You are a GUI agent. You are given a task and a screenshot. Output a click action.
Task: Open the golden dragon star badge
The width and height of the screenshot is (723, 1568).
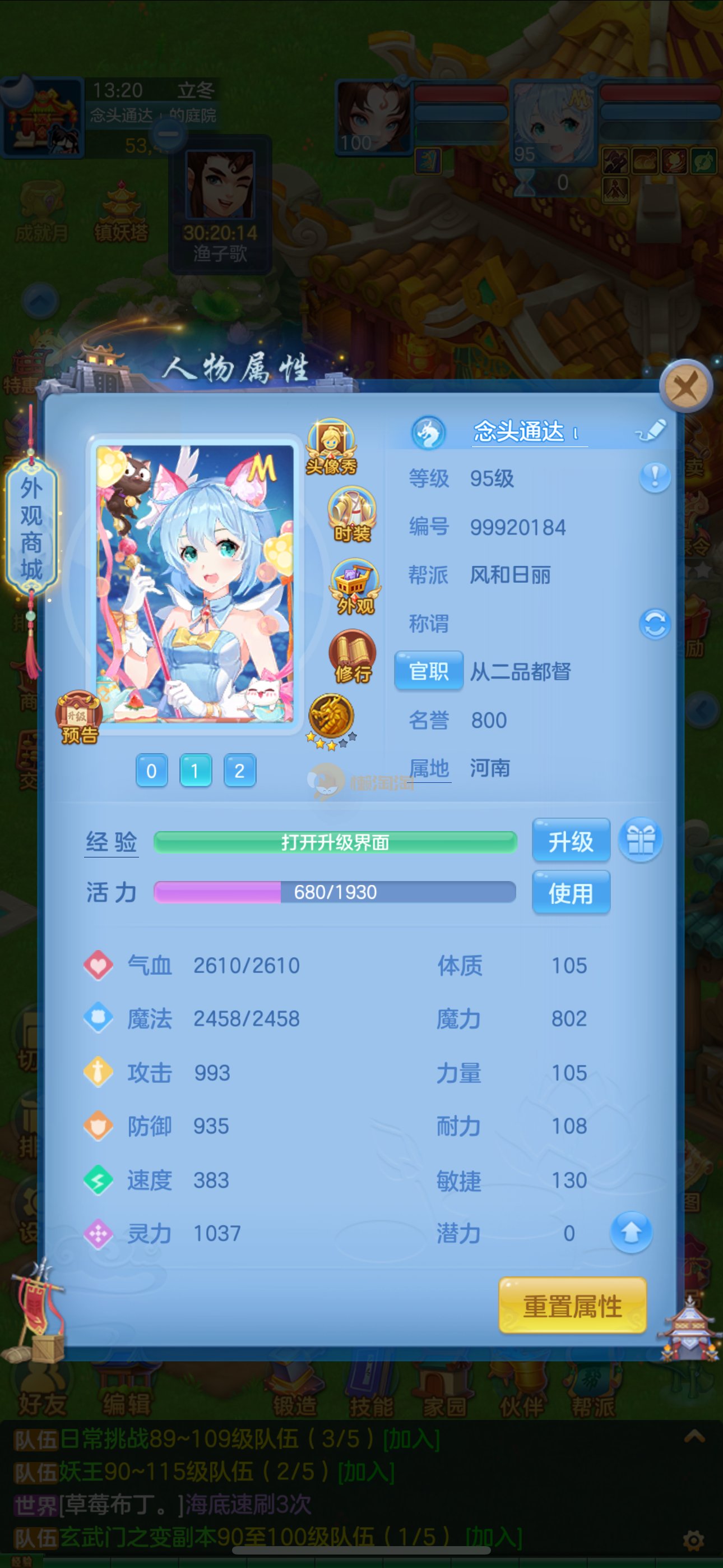pyautogui.click(x=331, y=720)
